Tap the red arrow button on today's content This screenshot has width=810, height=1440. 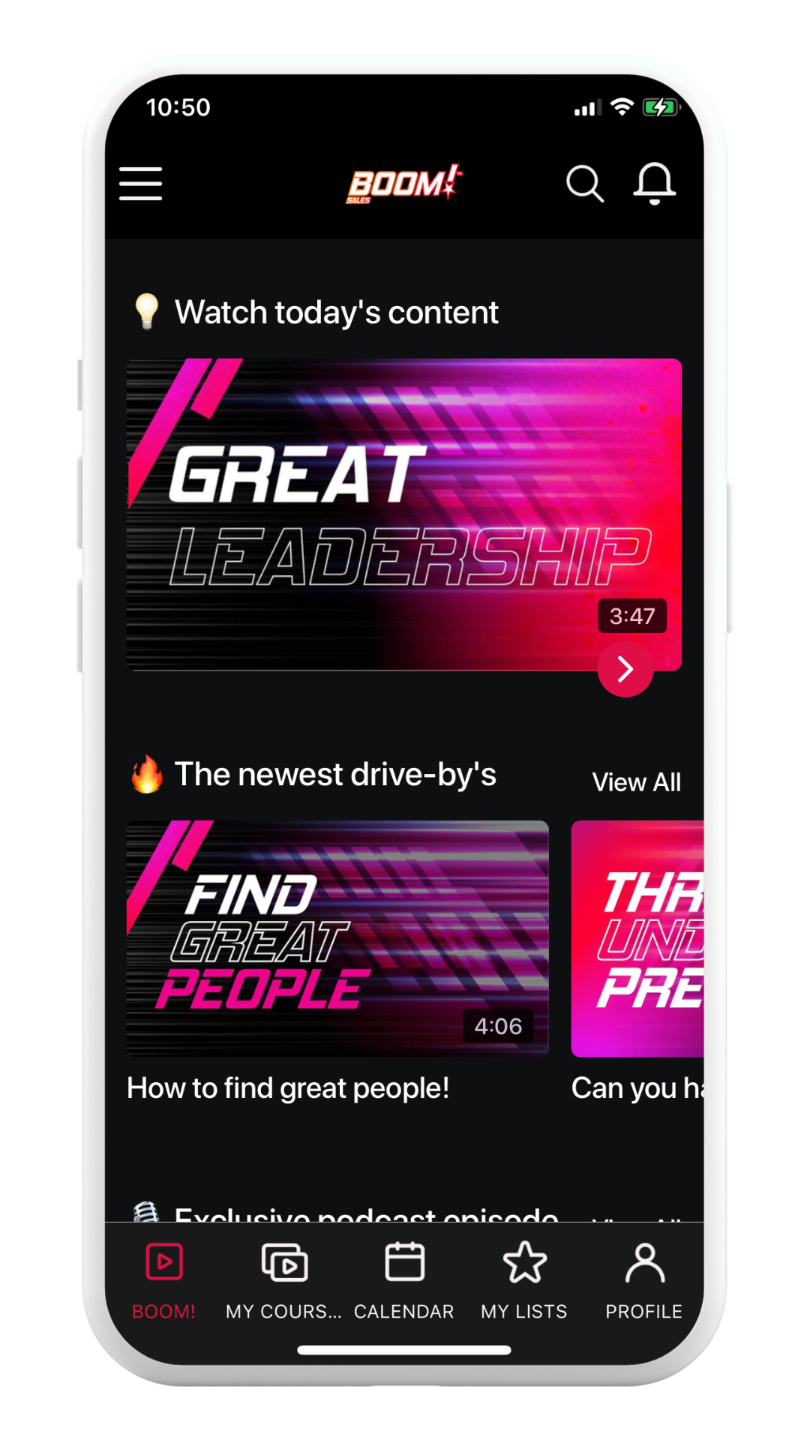point(625,669)
